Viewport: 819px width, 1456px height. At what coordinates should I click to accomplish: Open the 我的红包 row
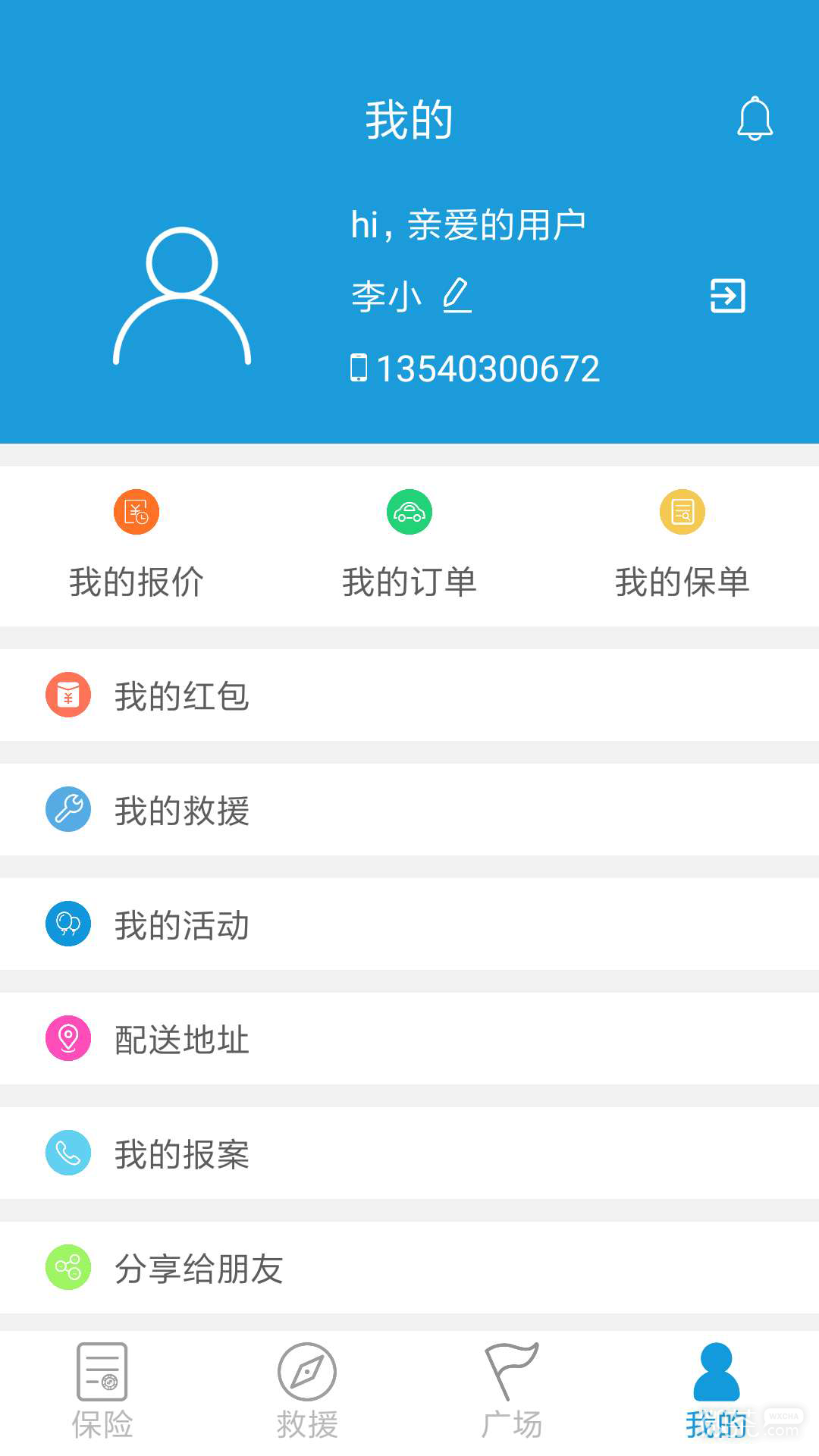[x=409, y=695]
